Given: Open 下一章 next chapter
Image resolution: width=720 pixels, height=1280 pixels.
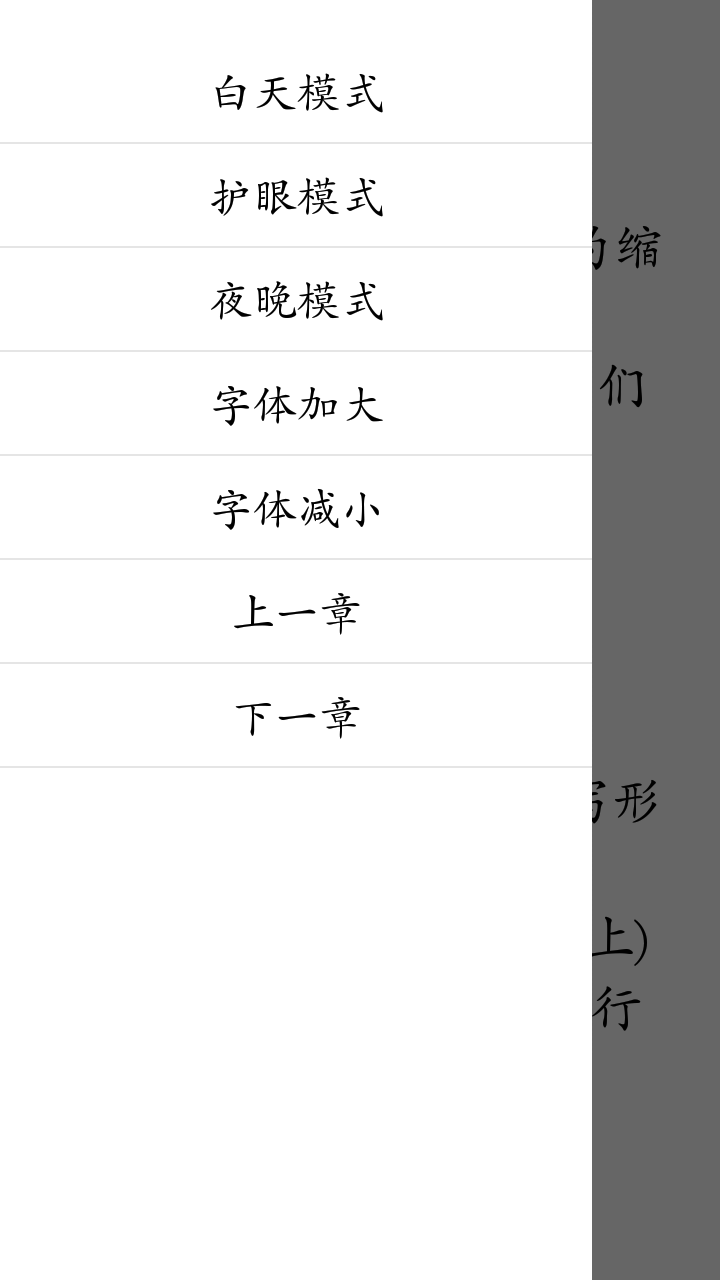Looking at the screenshot, I should coord(297,717).
